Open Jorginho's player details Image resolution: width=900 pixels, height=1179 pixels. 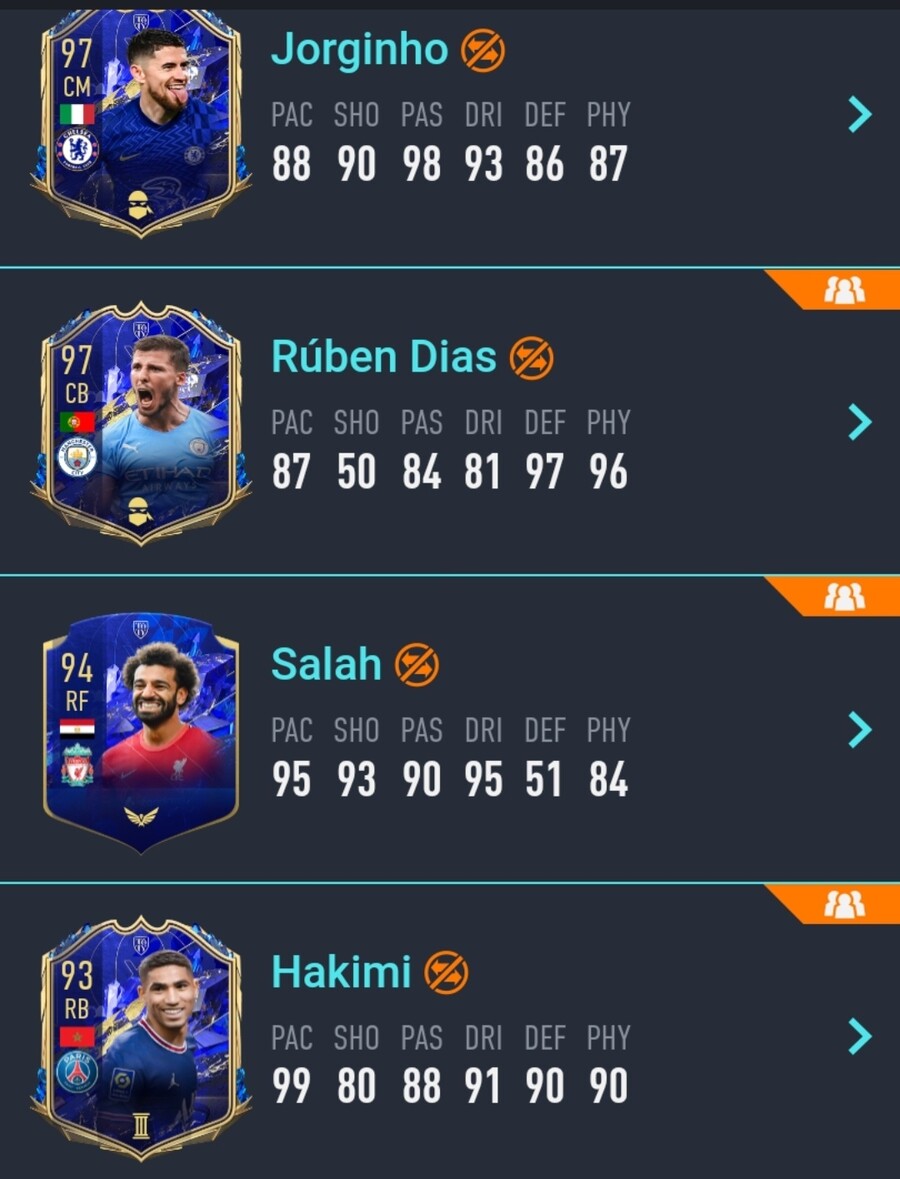coord(360,50)
